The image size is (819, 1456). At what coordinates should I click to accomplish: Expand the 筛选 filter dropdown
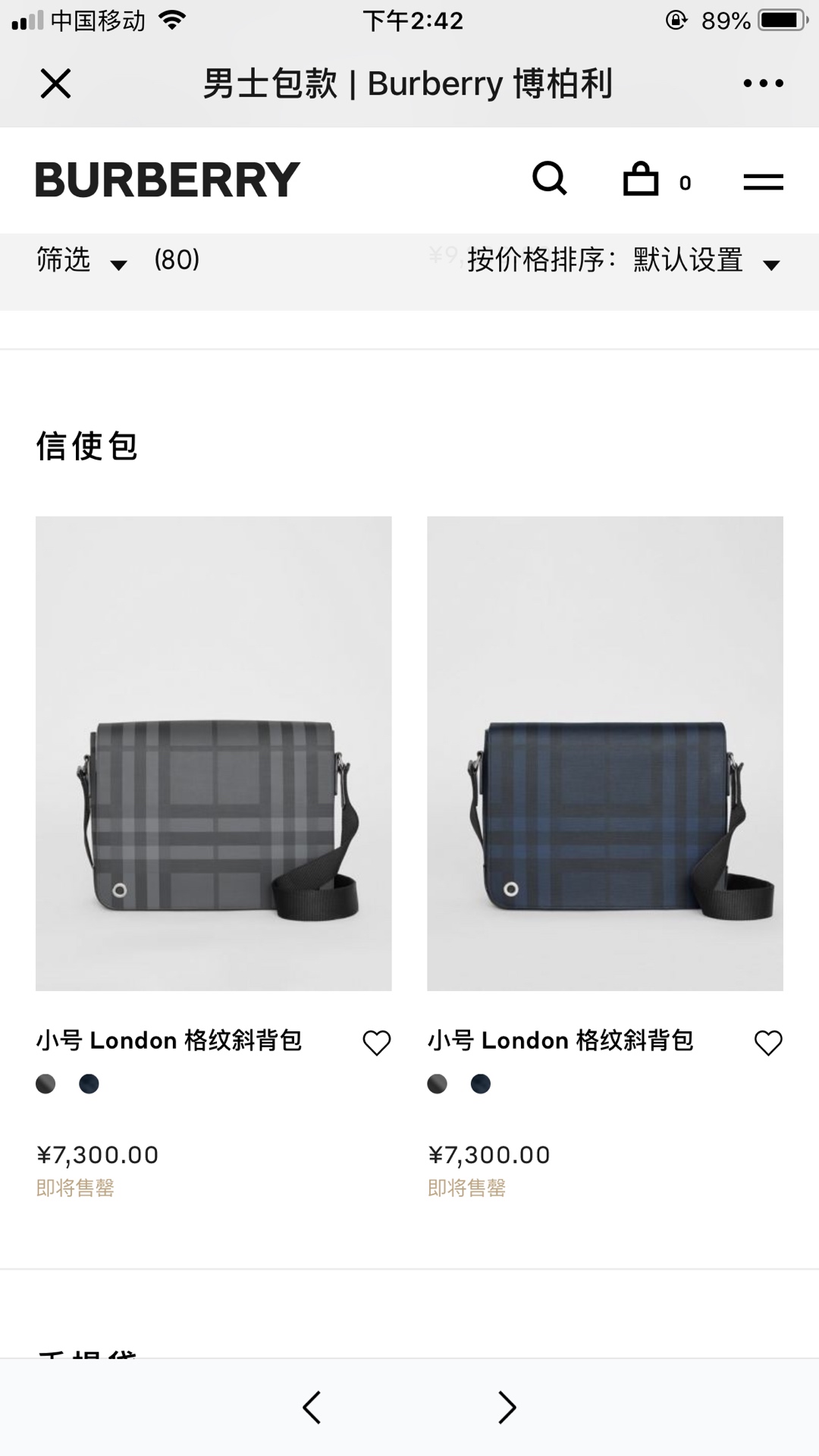82,261
